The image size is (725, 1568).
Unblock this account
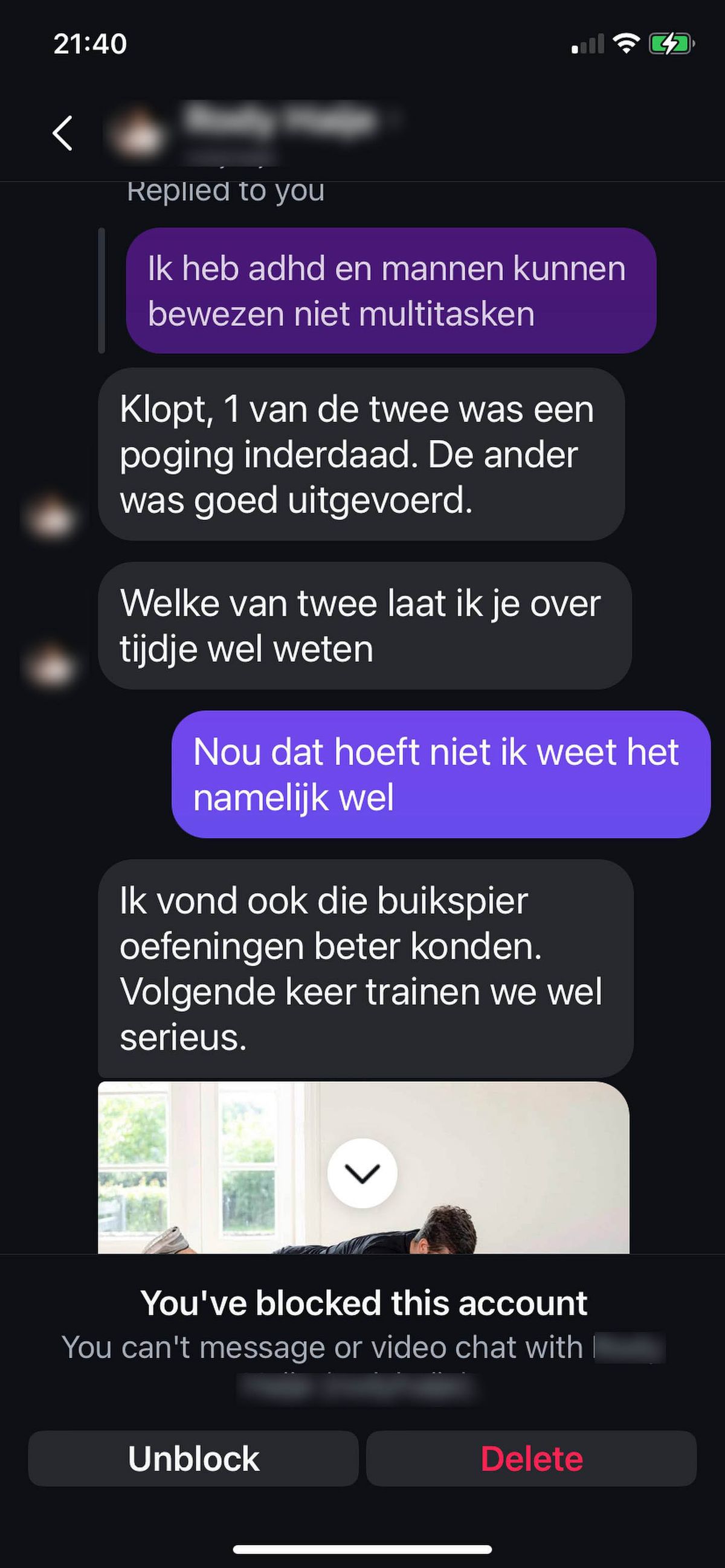tap(193, 1459)
